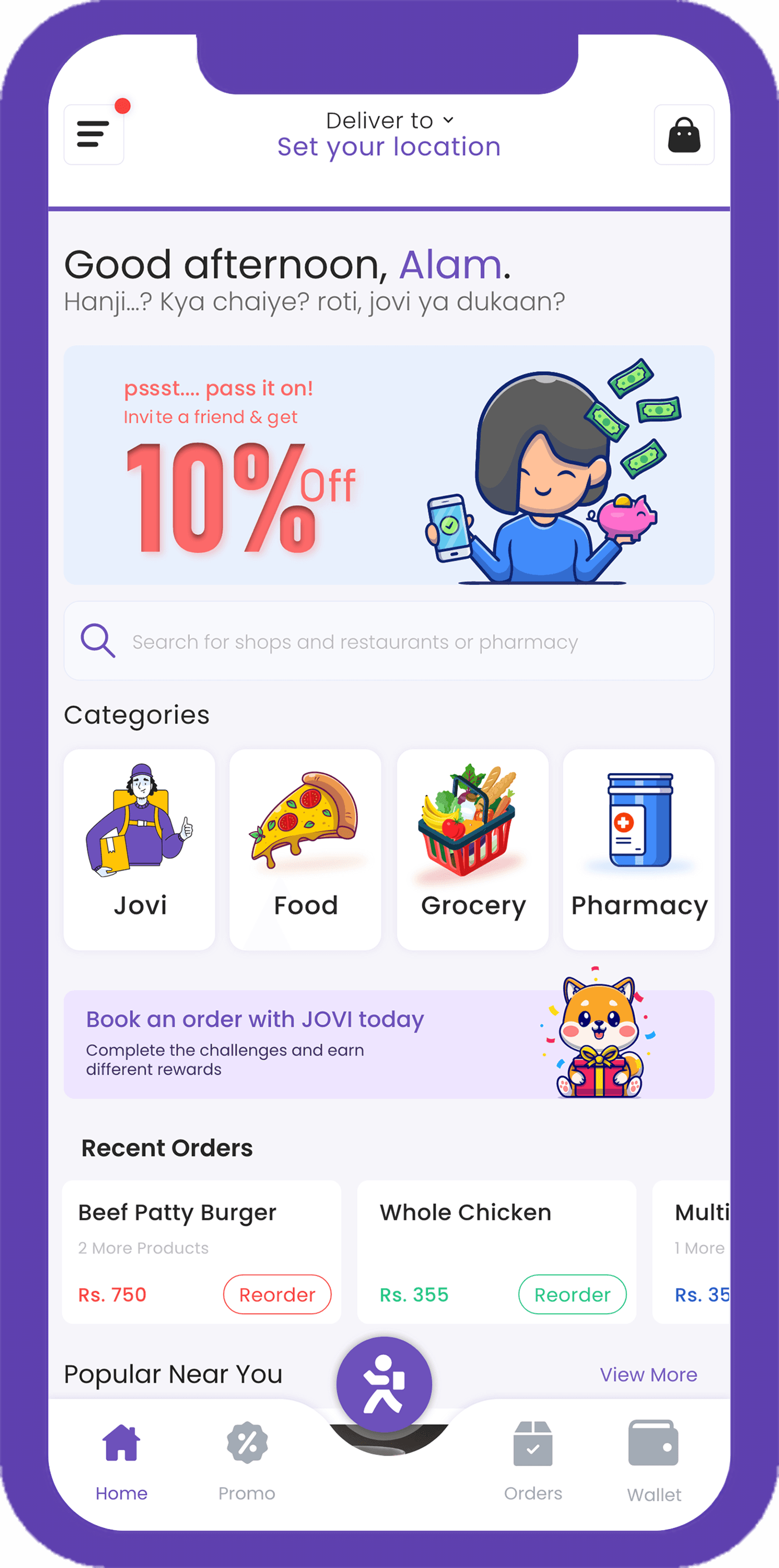The height and width of the screenshot is (1568, 779).
Task: Go to the Home tab
Action: click(x=121, y=1461)
